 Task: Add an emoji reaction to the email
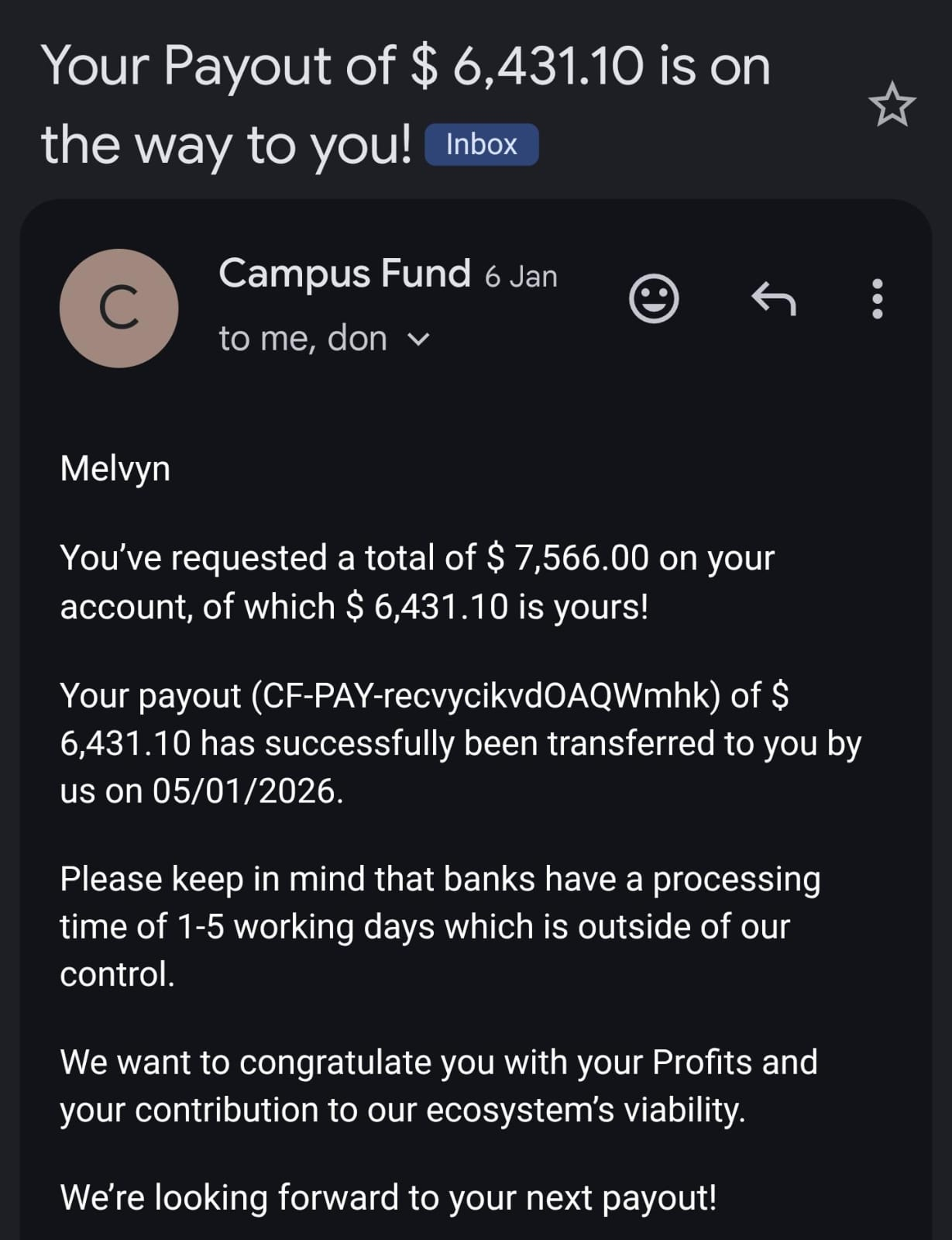[x=654, y=298]
